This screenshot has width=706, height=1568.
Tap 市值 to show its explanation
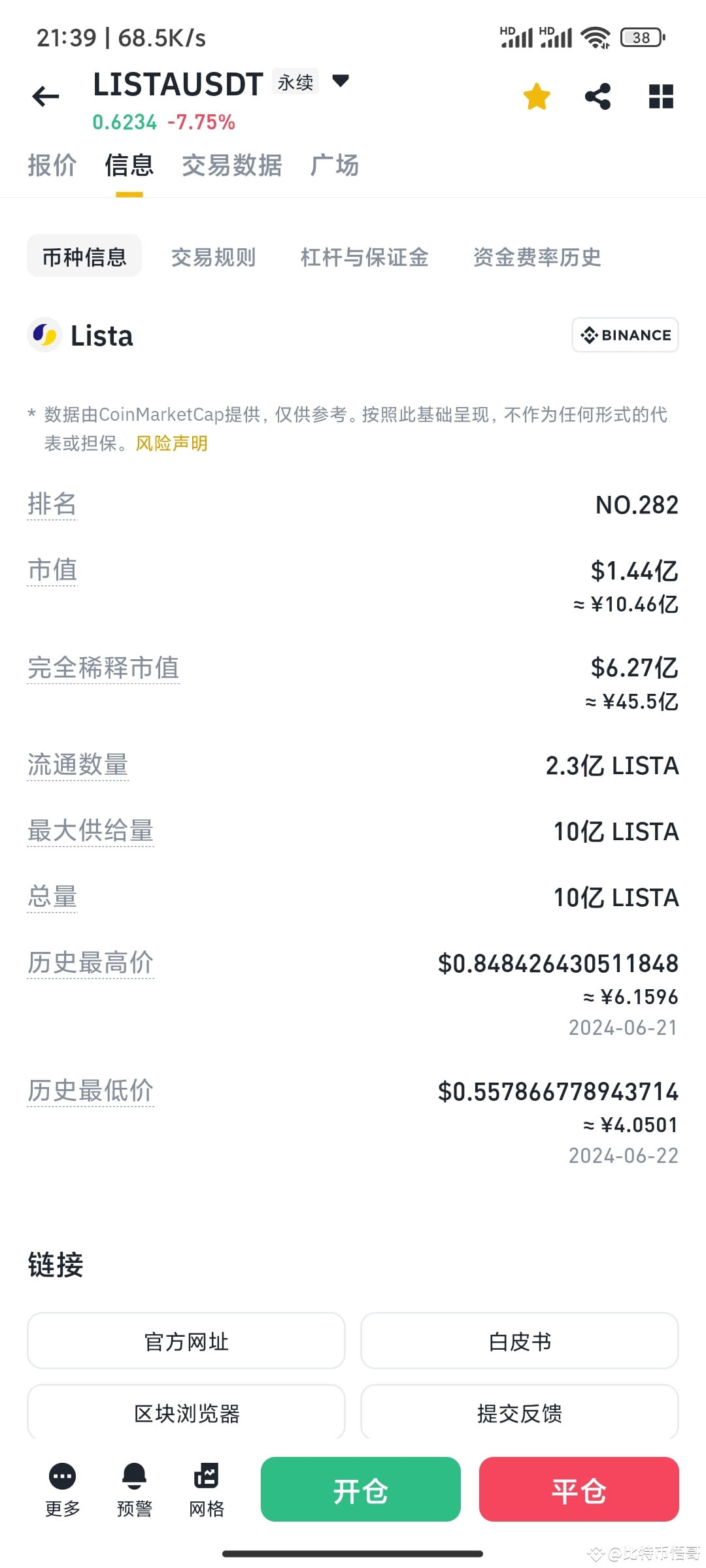pos(52,570)
